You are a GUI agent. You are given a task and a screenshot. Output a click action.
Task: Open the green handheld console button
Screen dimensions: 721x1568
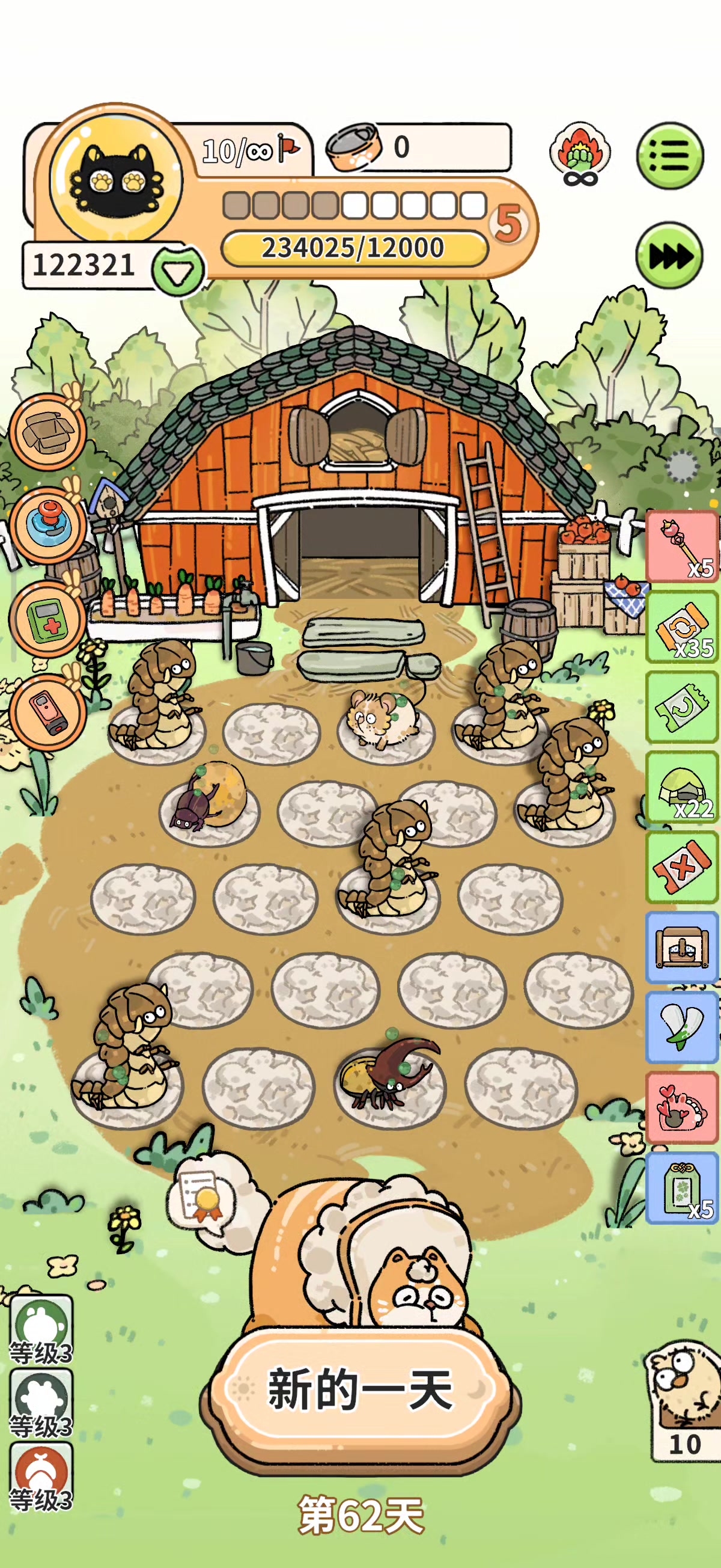pyautogui.click(x=48, y=619)
